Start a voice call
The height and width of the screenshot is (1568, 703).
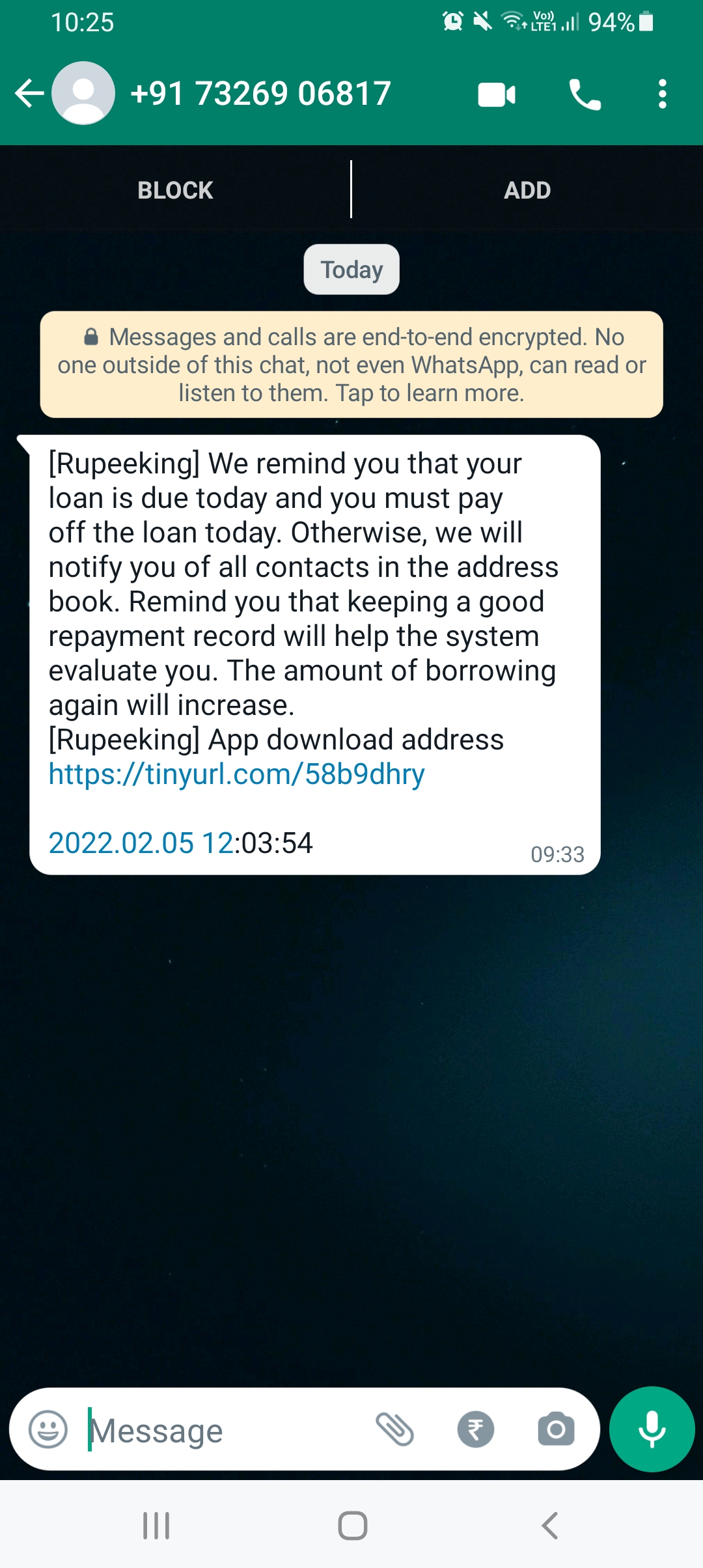pyautogui.click(x=585, y=94)
